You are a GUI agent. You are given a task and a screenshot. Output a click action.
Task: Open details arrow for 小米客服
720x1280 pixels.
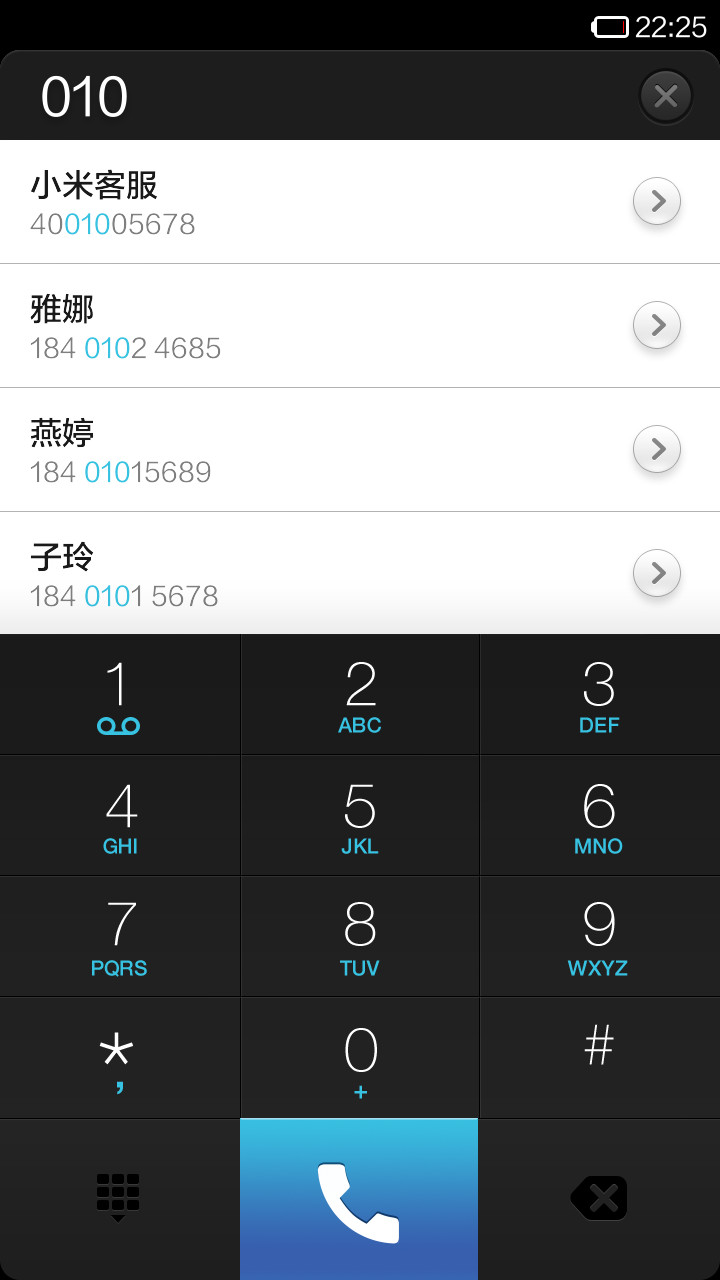pyautogui.click(x=657, y=201)
